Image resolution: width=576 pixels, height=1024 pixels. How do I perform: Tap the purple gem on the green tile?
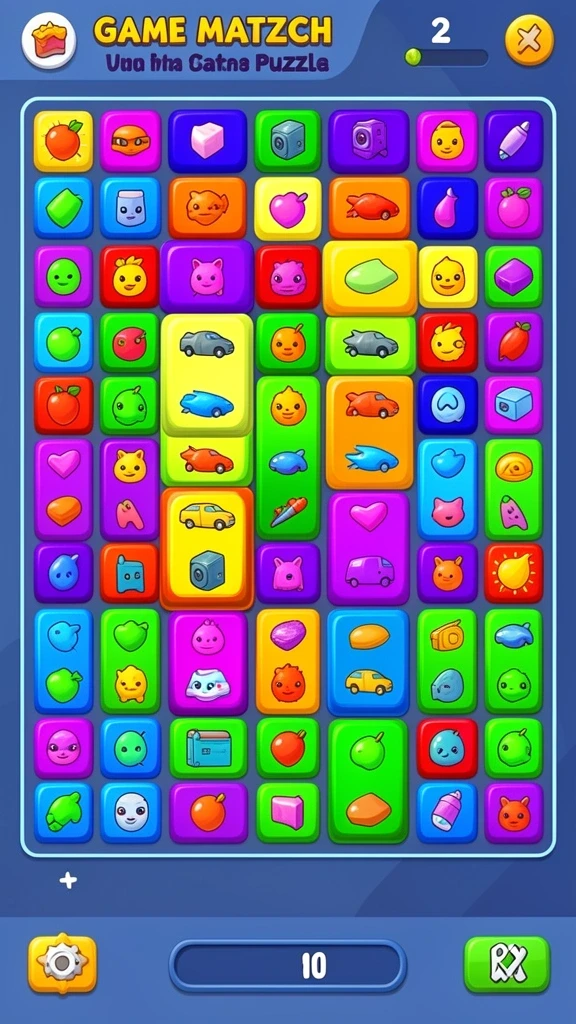513,277
